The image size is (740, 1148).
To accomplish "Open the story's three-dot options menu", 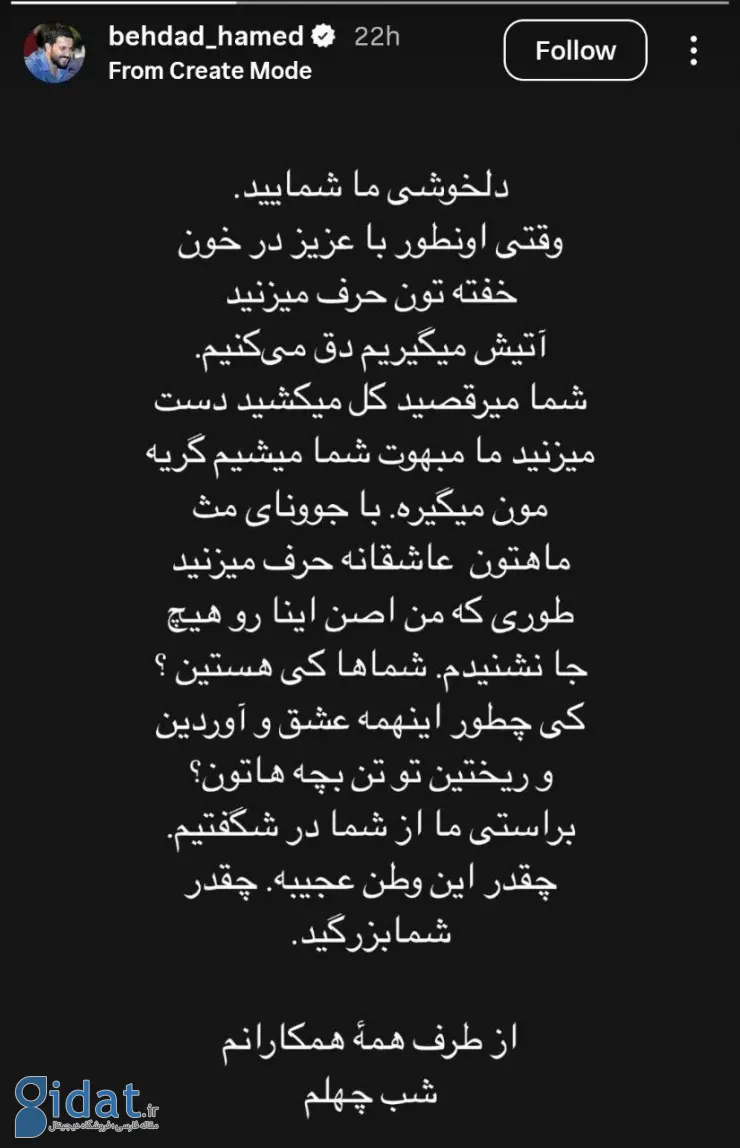I will tap(694, 50).
